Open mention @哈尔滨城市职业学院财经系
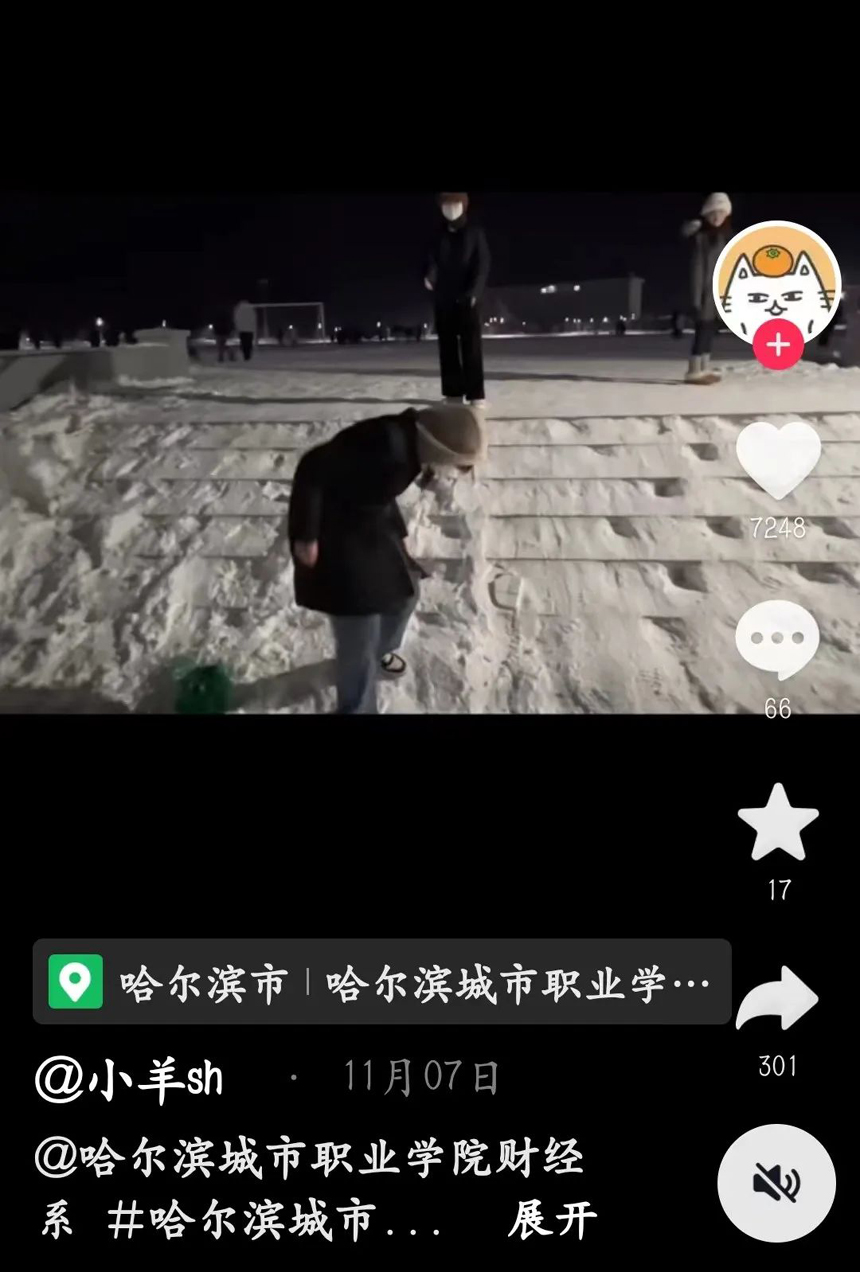The image size is (860, 1272). pyautogui.click(x=310, y=1159)
